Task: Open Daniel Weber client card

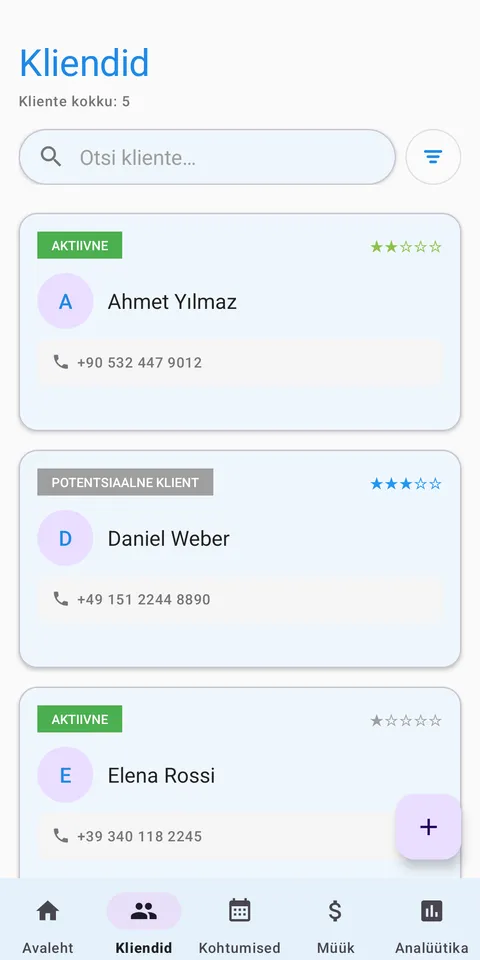Action: pyautogui.click(x=240, y=559)
